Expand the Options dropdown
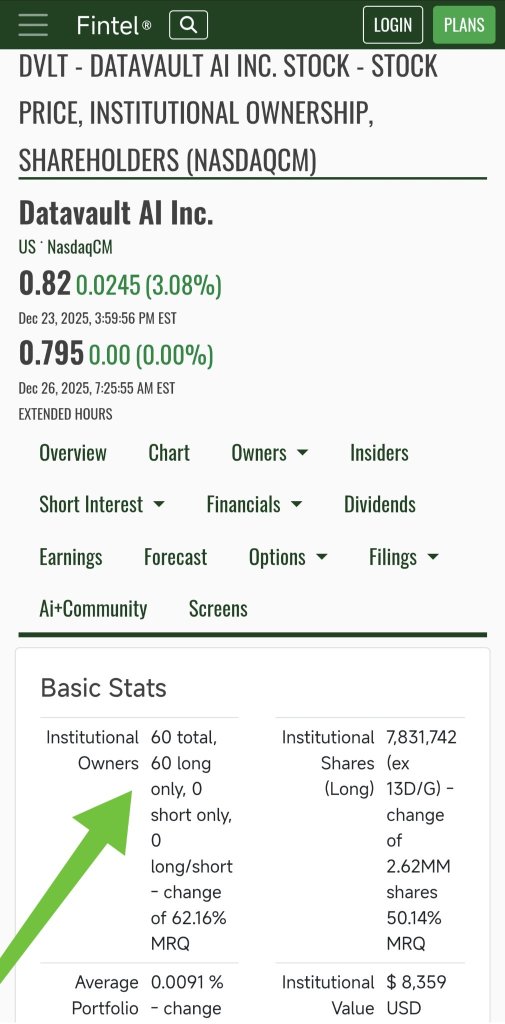The image size is (505, 1024). pyautogui.click(x=288, y=557)
